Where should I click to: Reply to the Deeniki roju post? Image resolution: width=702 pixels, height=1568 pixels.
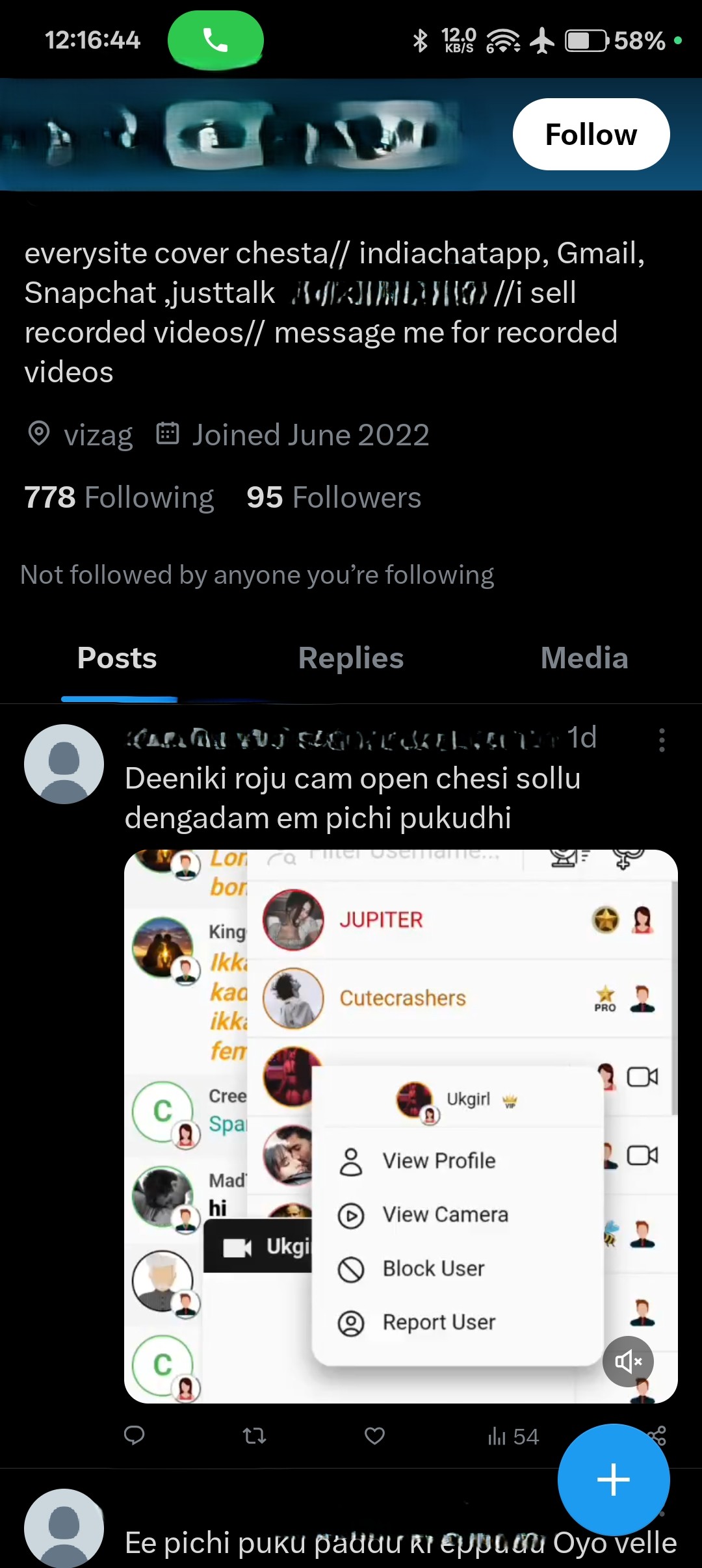[x=134, y=1435]
